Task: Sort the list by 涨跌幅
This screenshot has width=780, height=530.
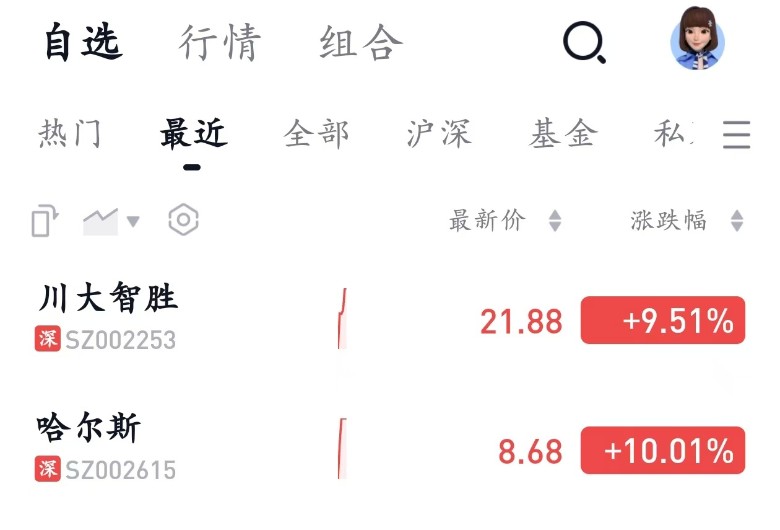Action: point(686,221)
